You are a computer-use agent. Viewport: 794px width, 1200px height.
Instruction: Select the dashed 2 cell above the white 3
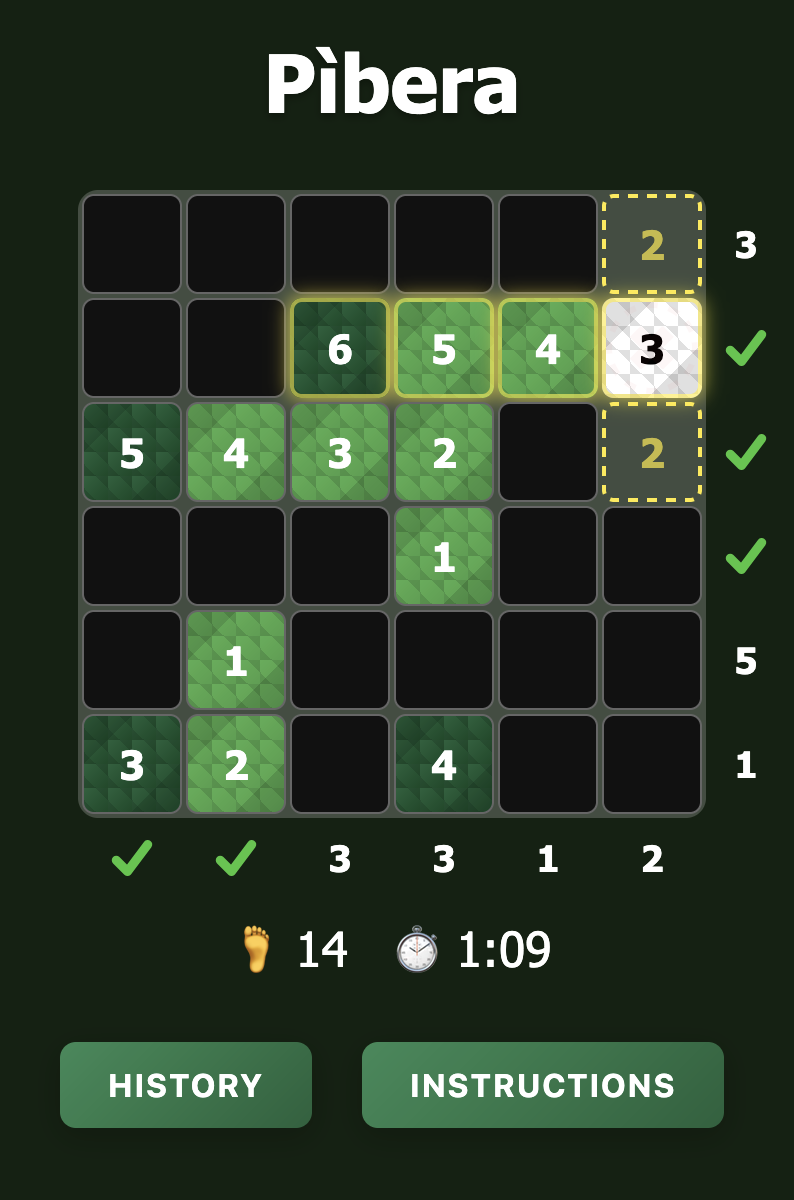click(652, 245)
